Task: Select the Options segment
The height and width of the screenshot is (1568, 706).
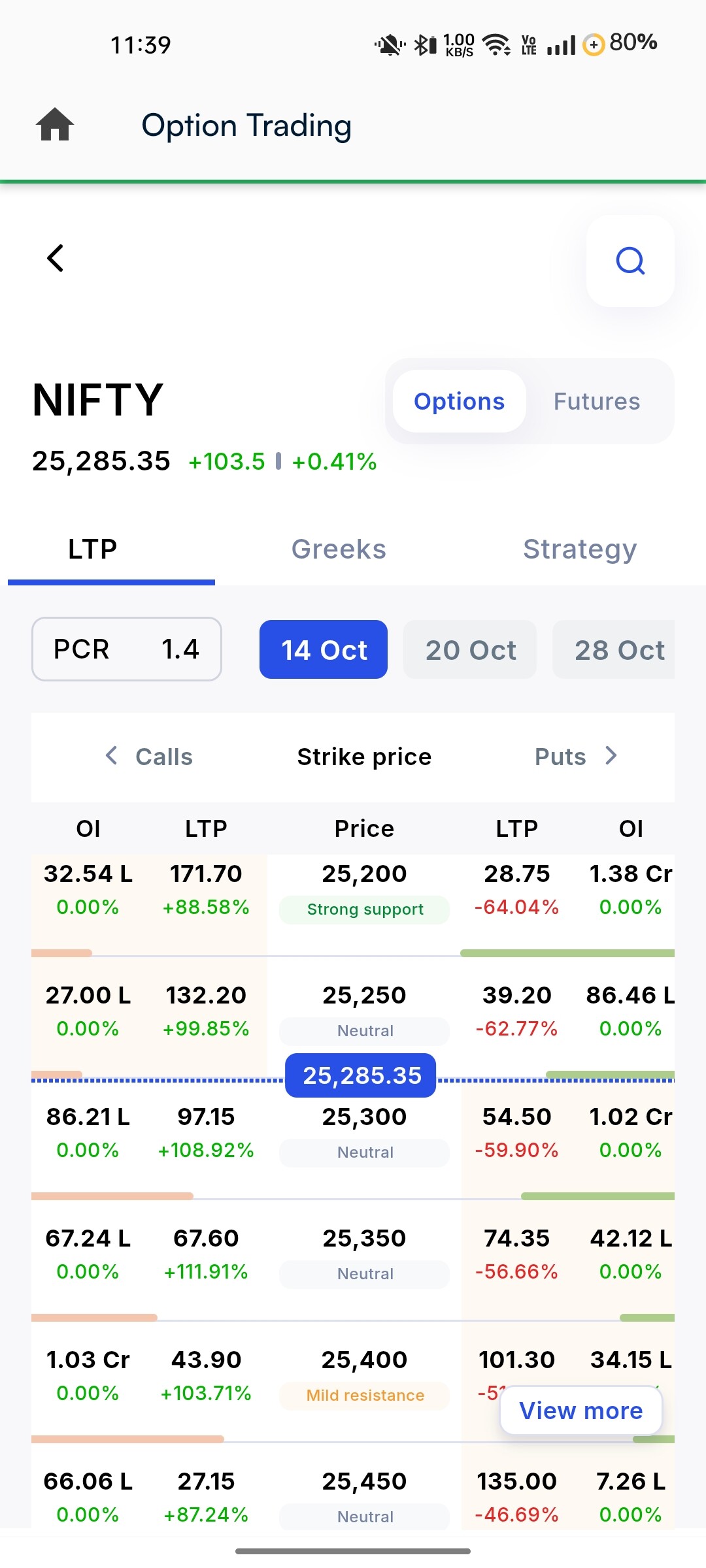Action: tap(459, 401)
